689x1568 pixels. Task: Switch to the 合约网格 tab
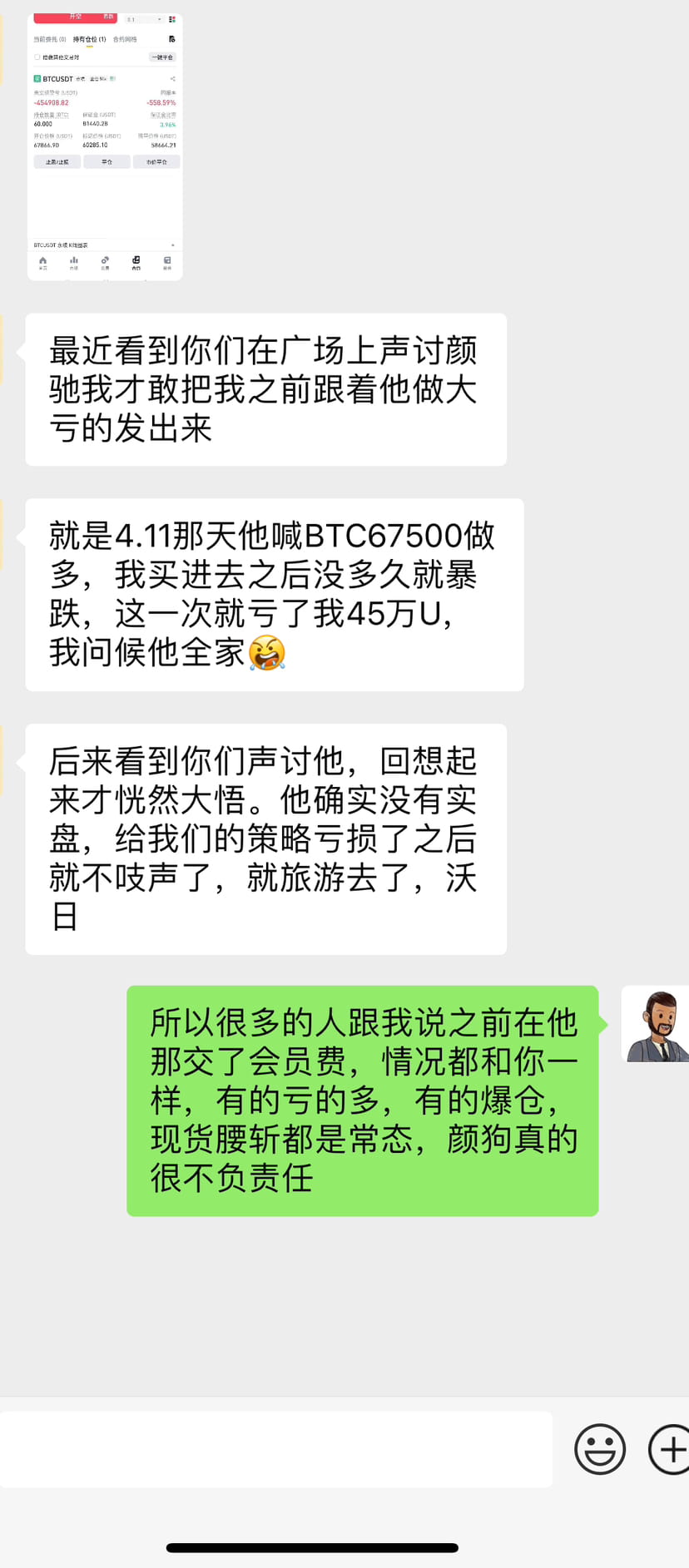point(126,39)
